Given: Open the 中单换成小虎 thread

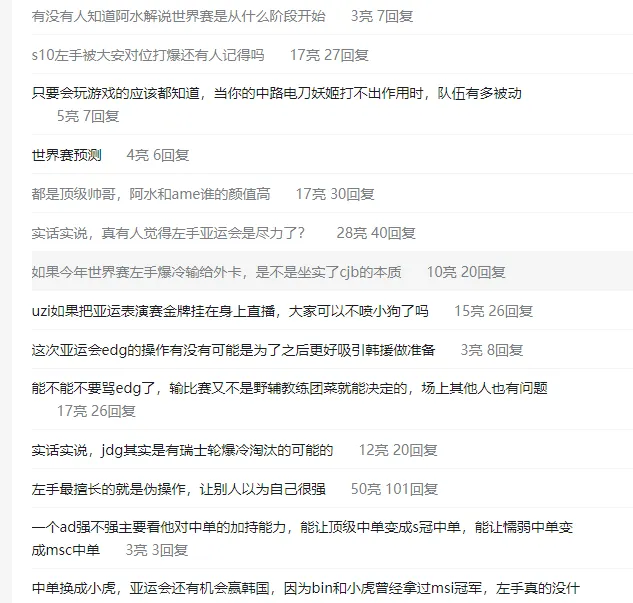Looking at the screenshot, I should (305, 588).
